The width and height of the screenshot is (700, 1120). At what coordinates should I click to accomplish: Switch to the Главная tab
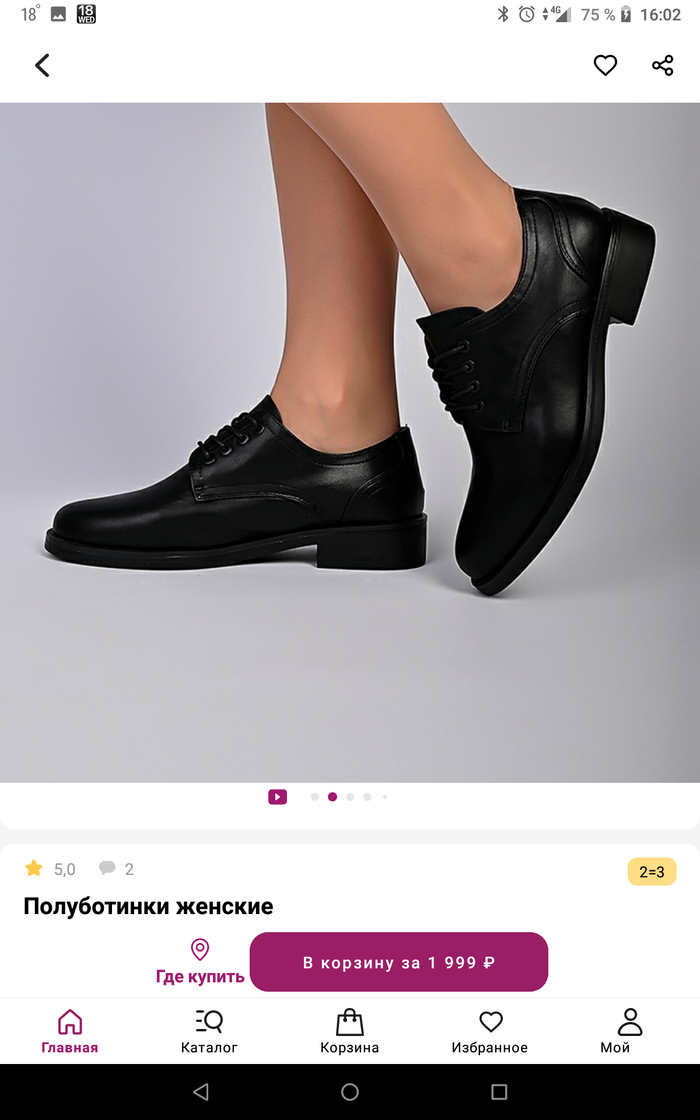point(70,1031)
